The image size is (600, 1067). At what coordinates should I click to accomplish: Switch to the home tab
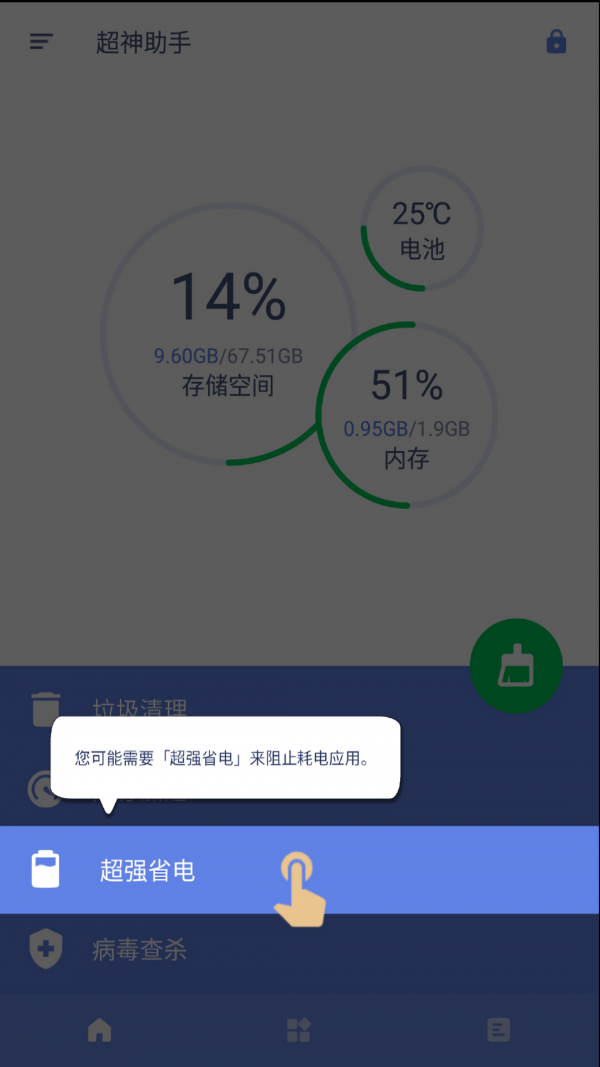99,1030
